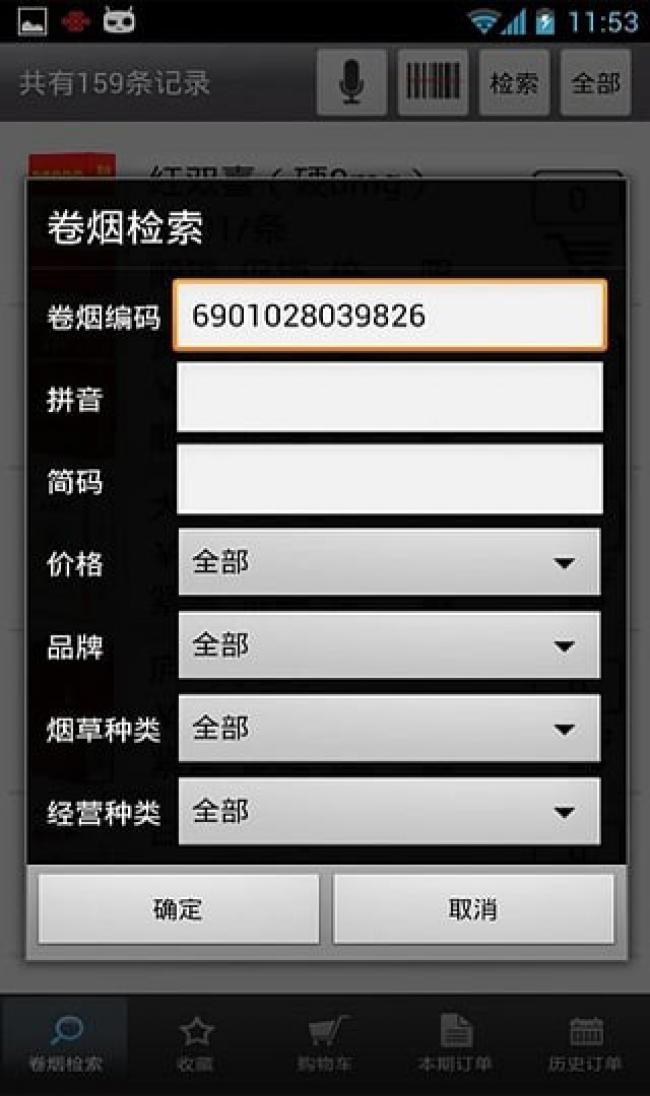Start voice search via microphone icon
Image resolution: width=650 pixels, height=1096 pixels.
coord(352,83)
